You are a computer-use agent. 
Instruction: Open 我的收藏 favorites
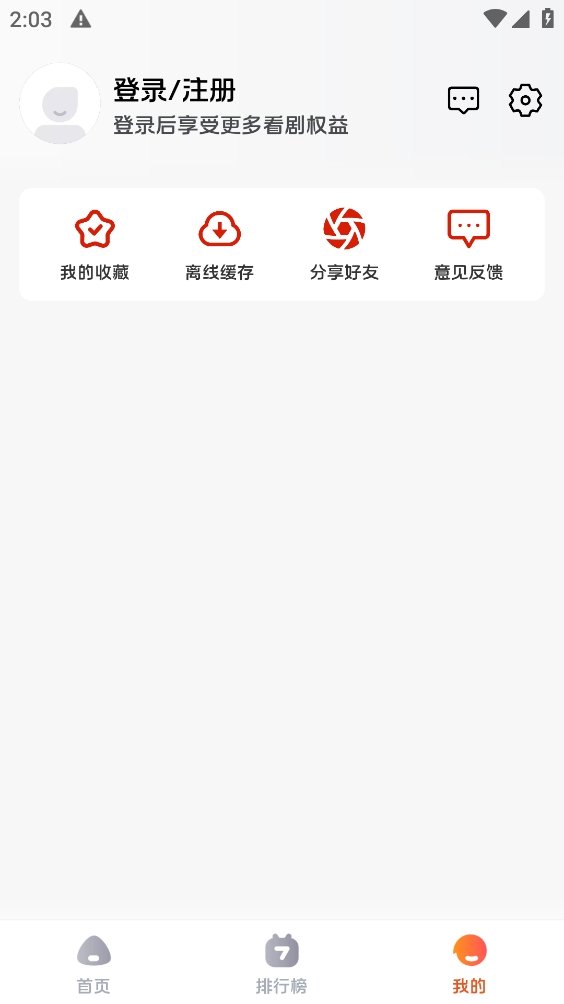[95, 245]
